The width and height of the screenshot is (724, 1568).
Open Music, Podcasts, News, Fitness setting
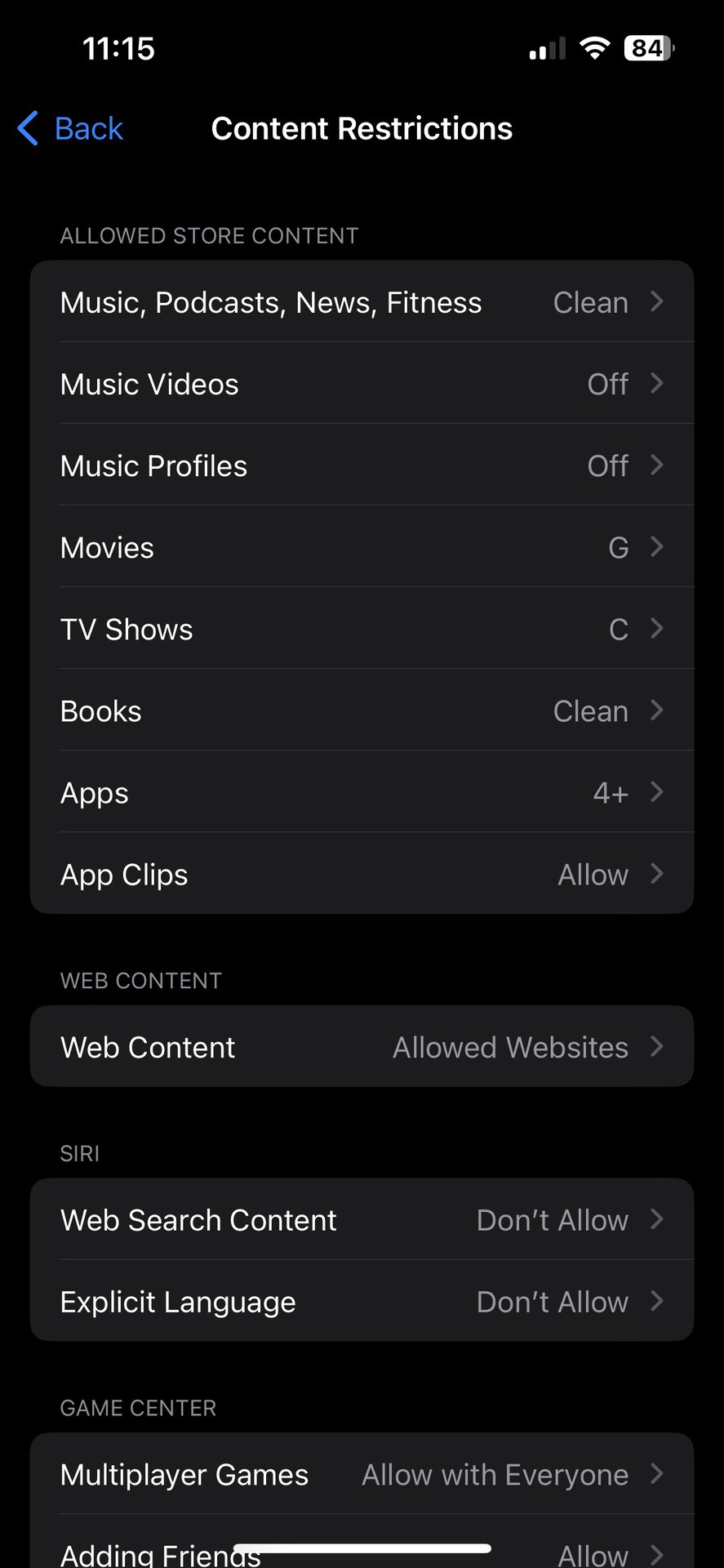pyautogui.click(x=362, y=302)
